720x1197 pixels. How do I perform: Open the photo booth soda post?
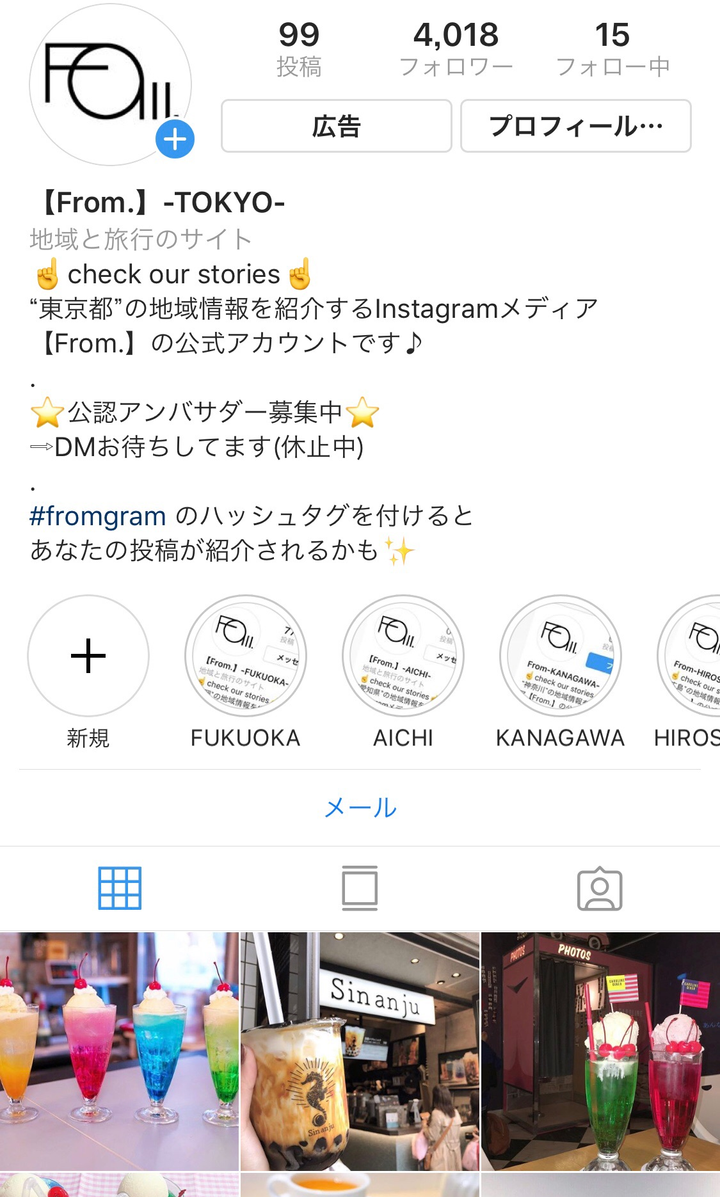(600, 1050)
